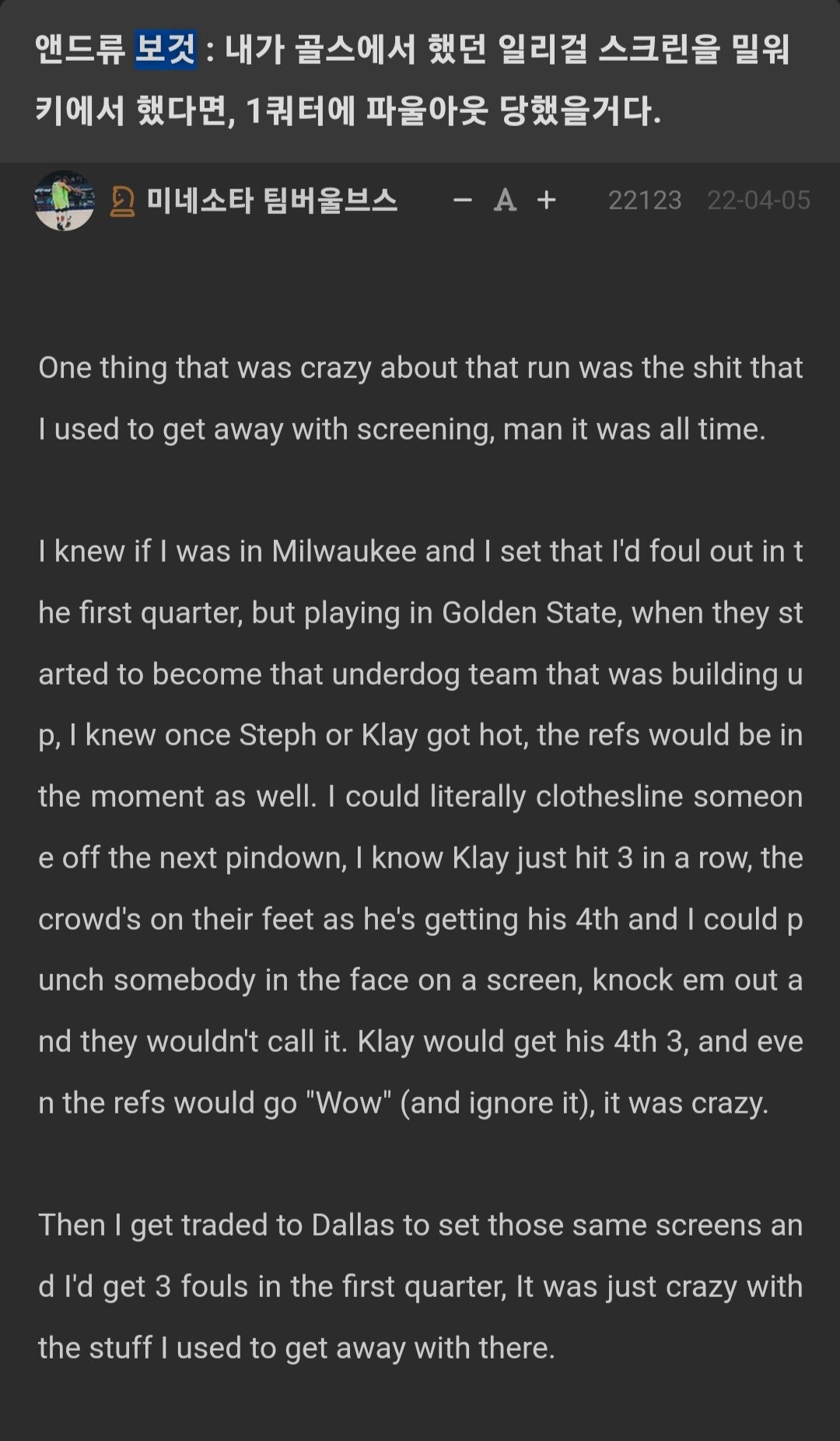The image size is (840, 1441).
Task: Tap the author's avatar picture
Action: 65,201
